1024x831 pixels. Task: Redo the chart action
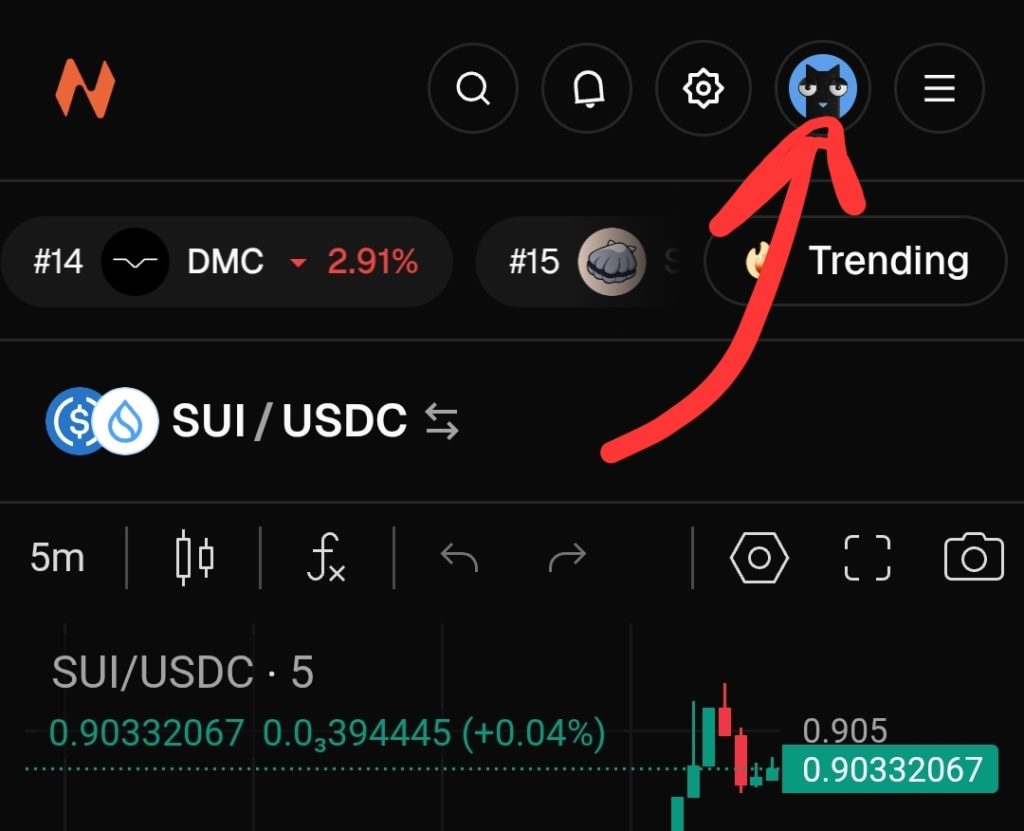click(567, 558)
